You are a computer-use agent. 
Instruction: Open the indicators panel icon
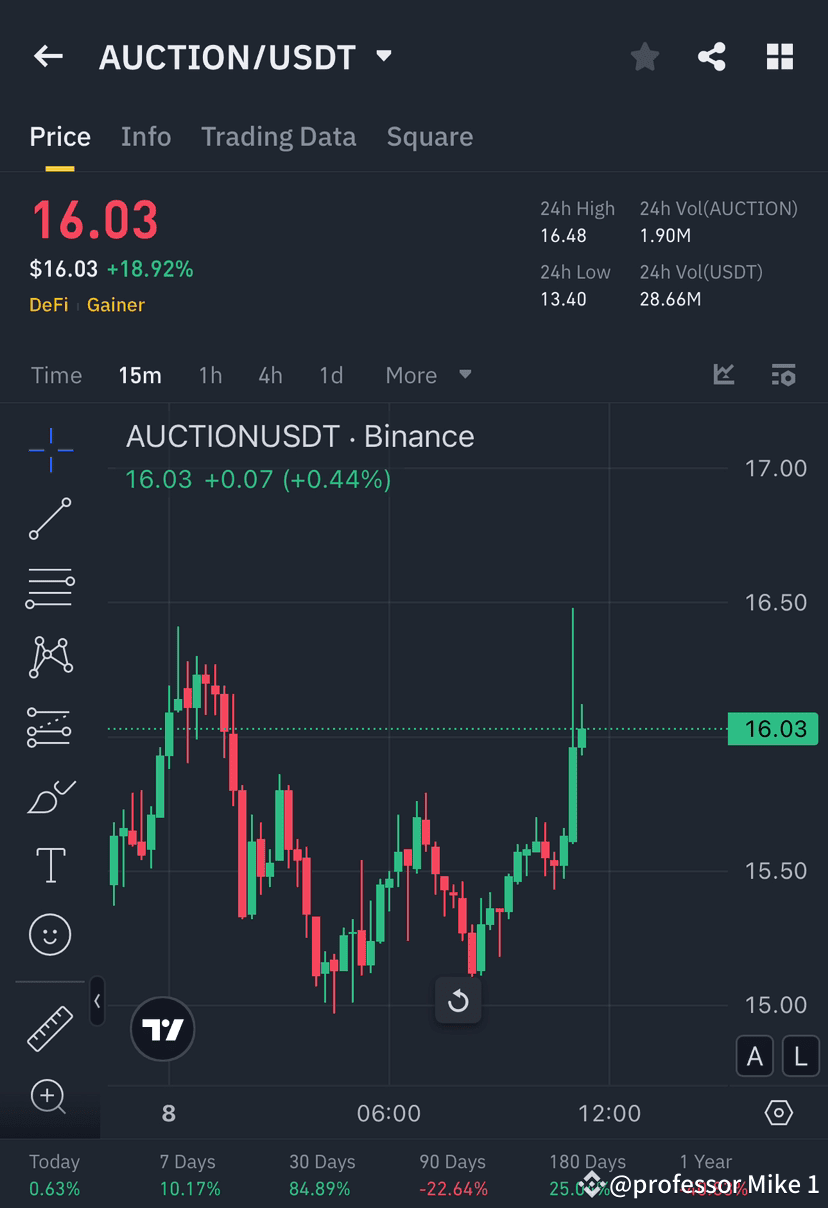tap(723, 374)
